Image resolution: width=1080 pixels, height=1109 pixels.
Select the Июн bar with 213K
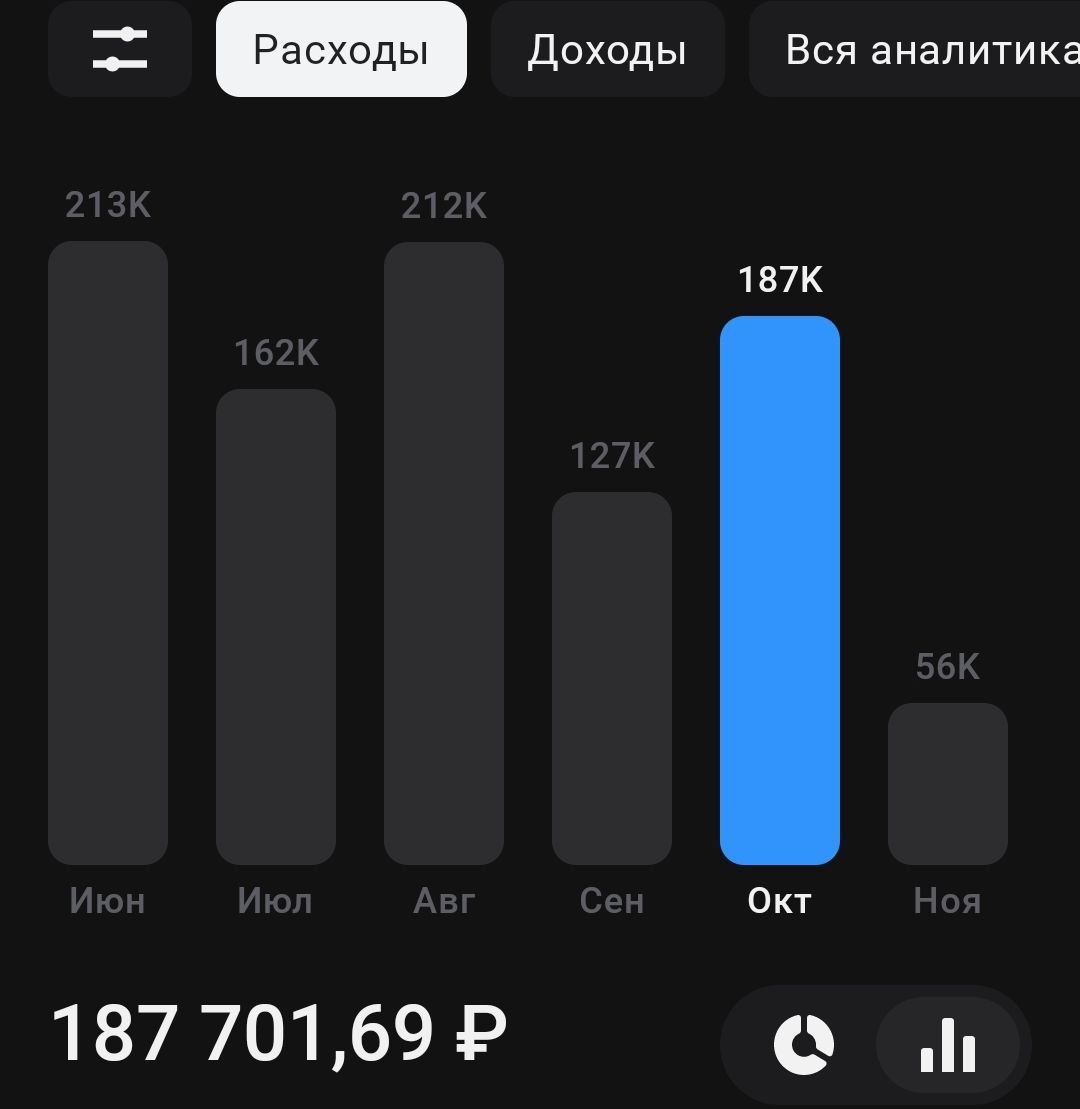click(x=108, y=552)
